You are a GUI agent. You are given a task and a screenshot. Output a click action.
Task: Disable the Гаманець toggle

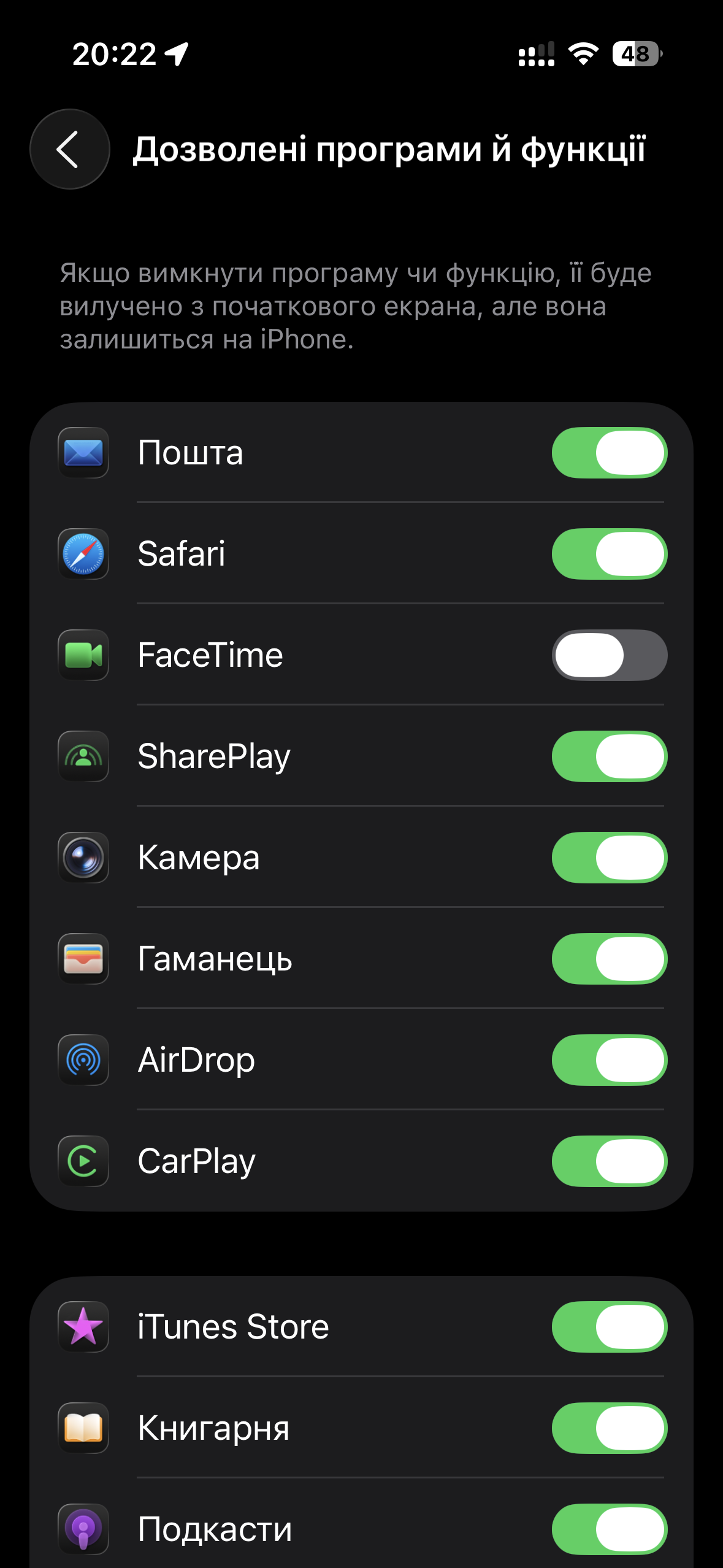[609, 959]
